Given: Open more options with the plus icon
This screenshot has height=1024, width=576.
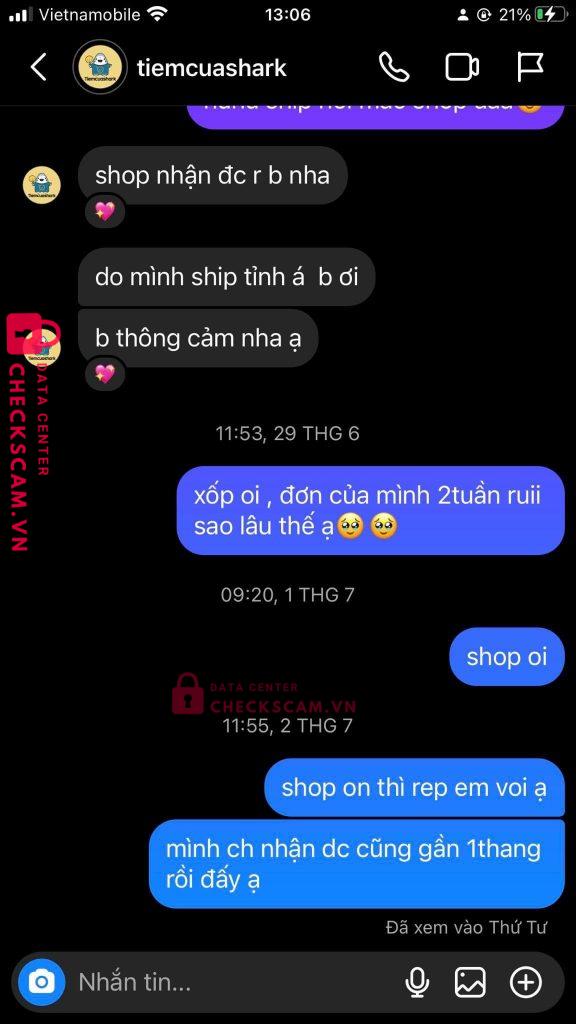Looking at the screenshot, I should (526, 982).
